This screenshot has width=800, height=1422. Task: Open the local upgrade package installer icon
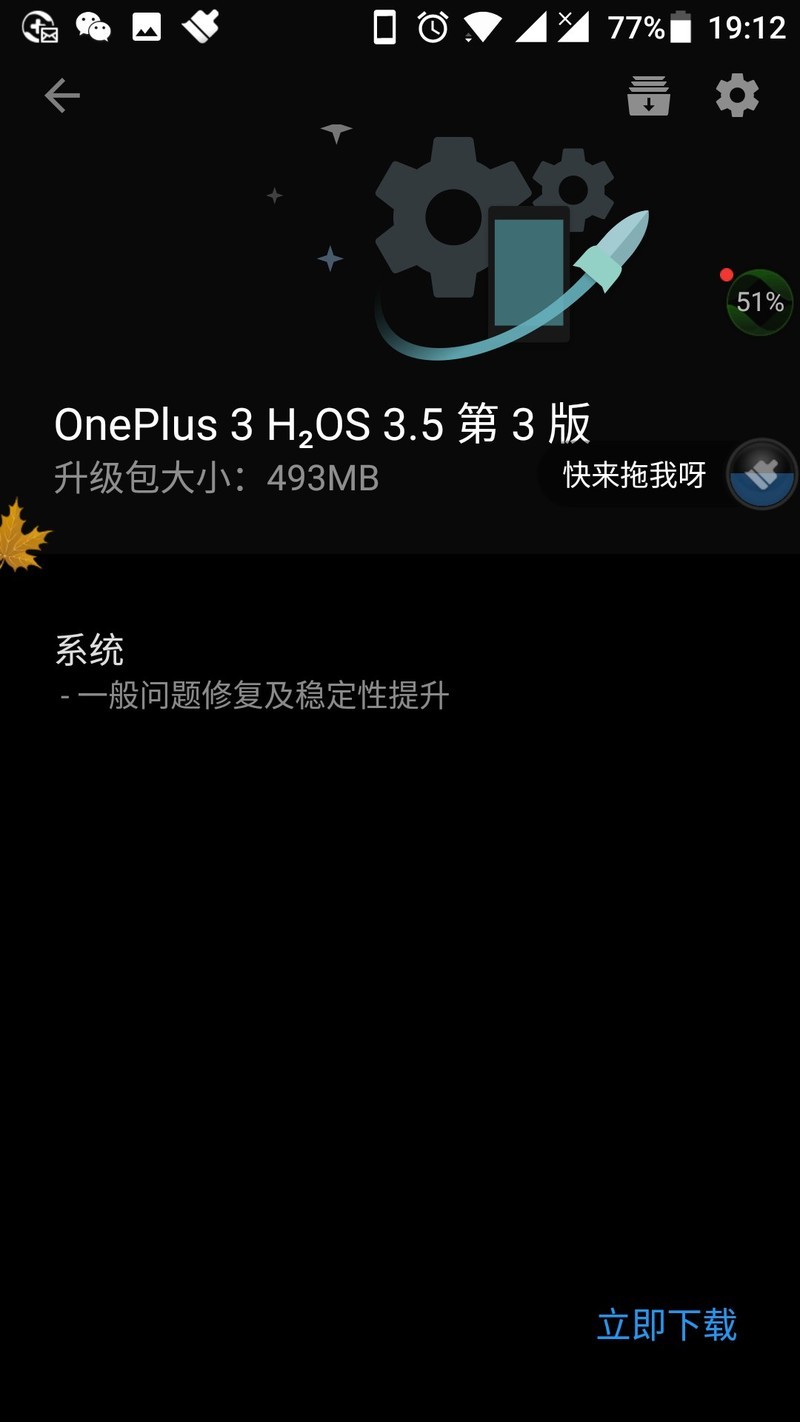pyautogui.click(x=648, y=95)
